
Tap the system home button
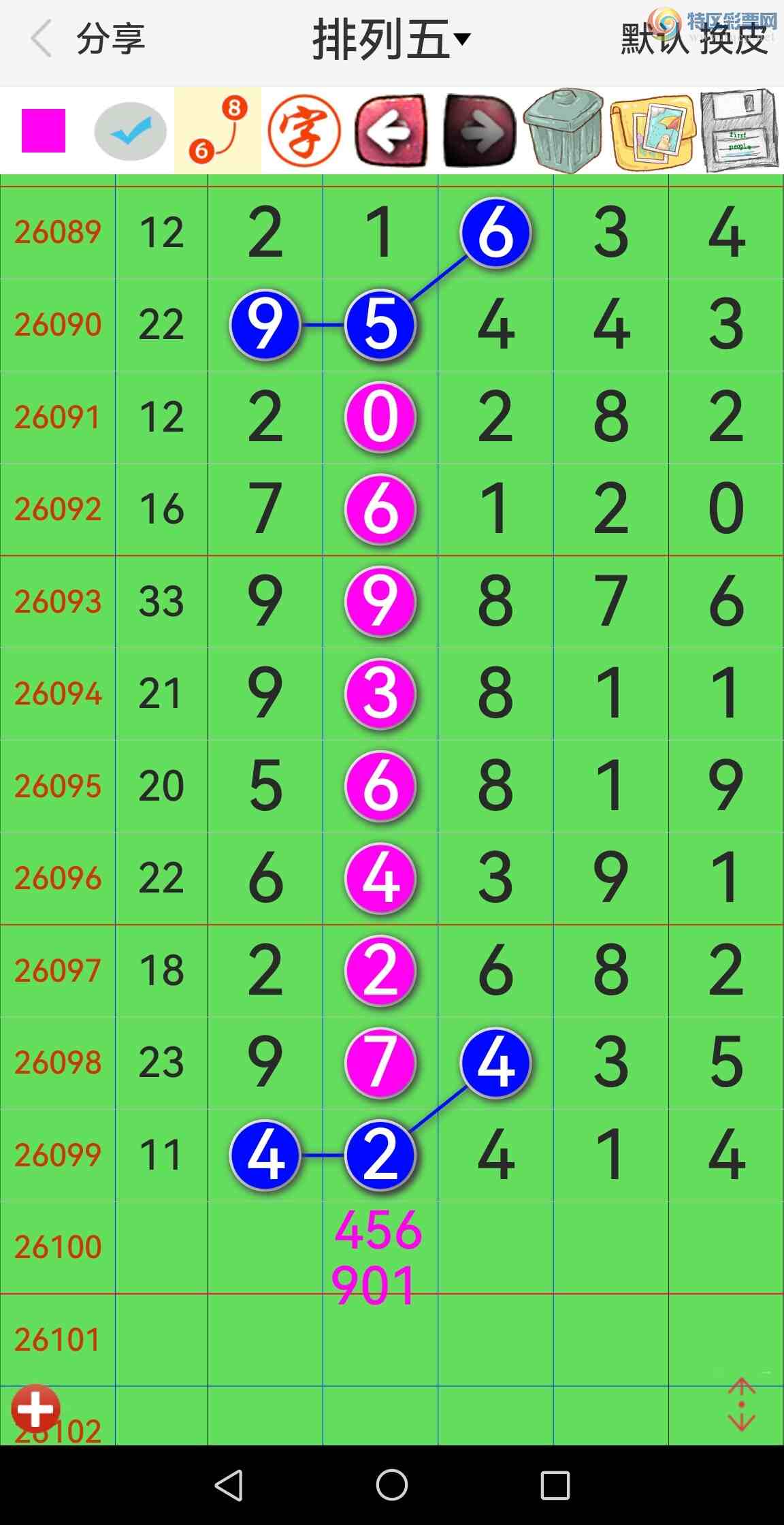point(392,1484)
